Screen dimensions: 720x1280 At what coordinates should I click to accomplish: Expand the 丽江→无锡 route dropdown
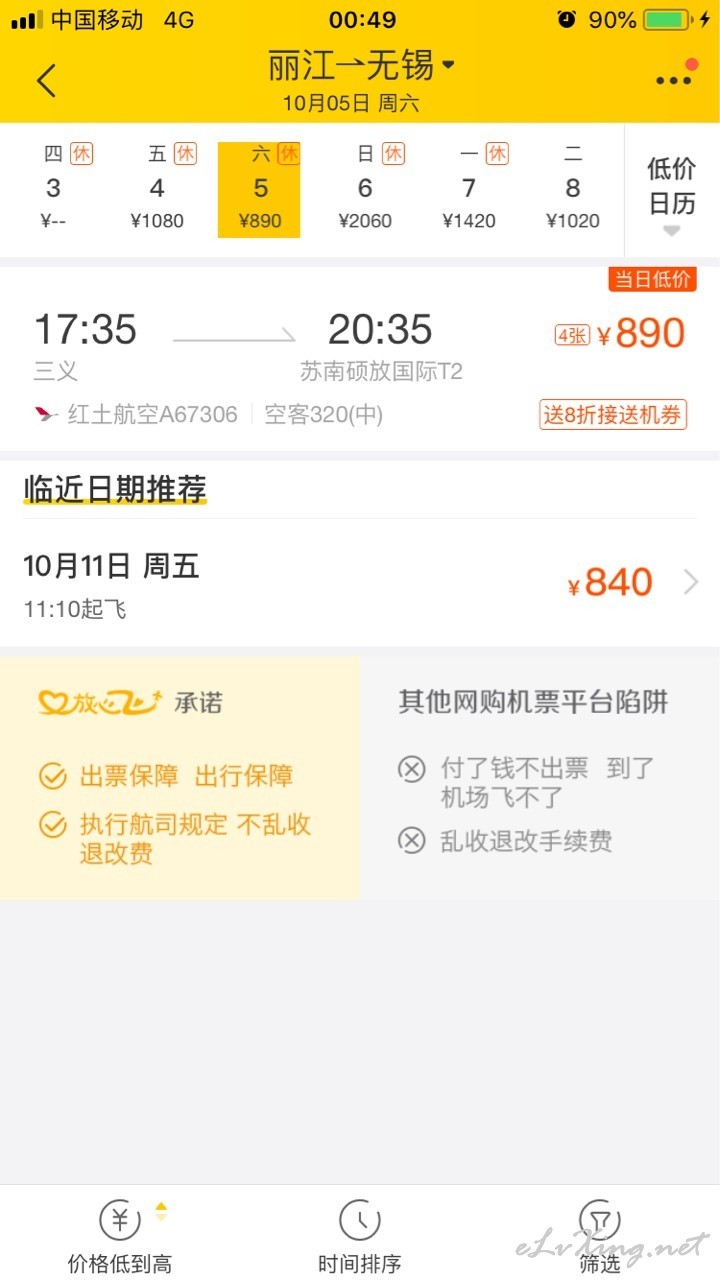[361, 67]
